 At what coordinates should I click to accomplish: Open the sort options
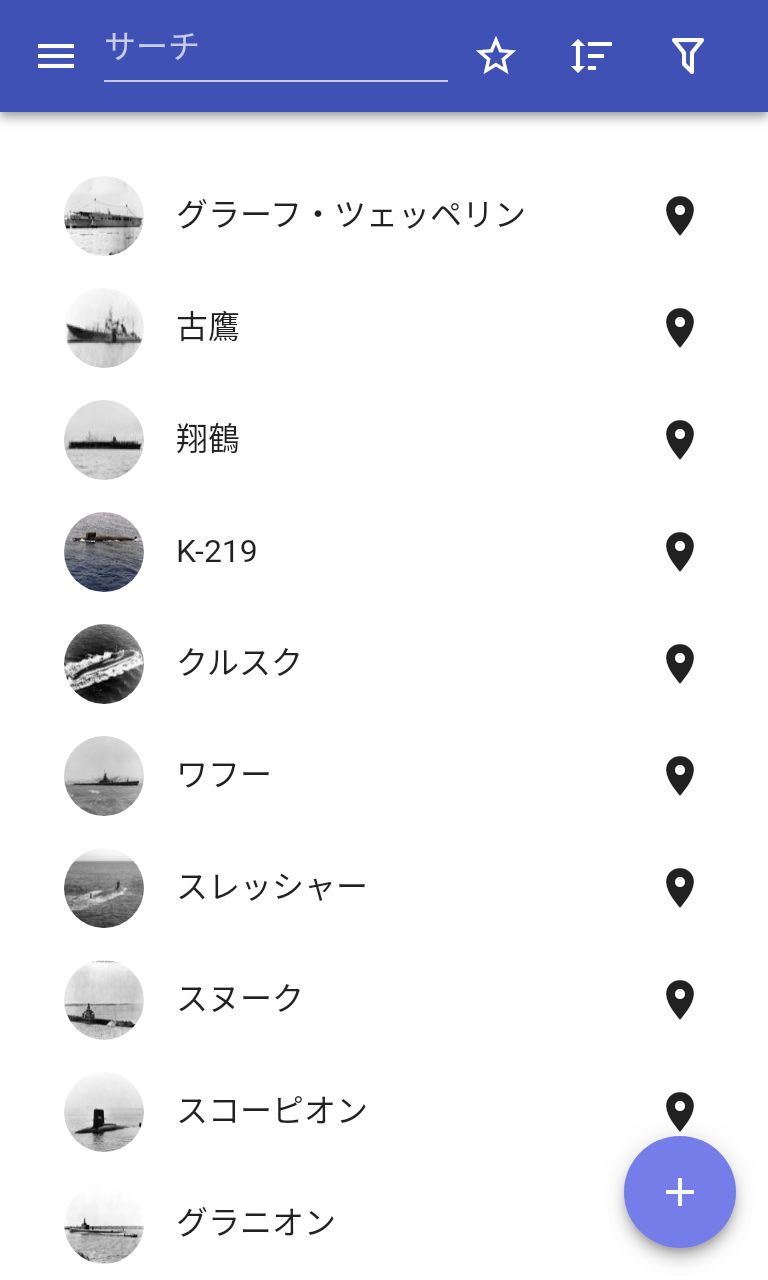pos(591,56)
